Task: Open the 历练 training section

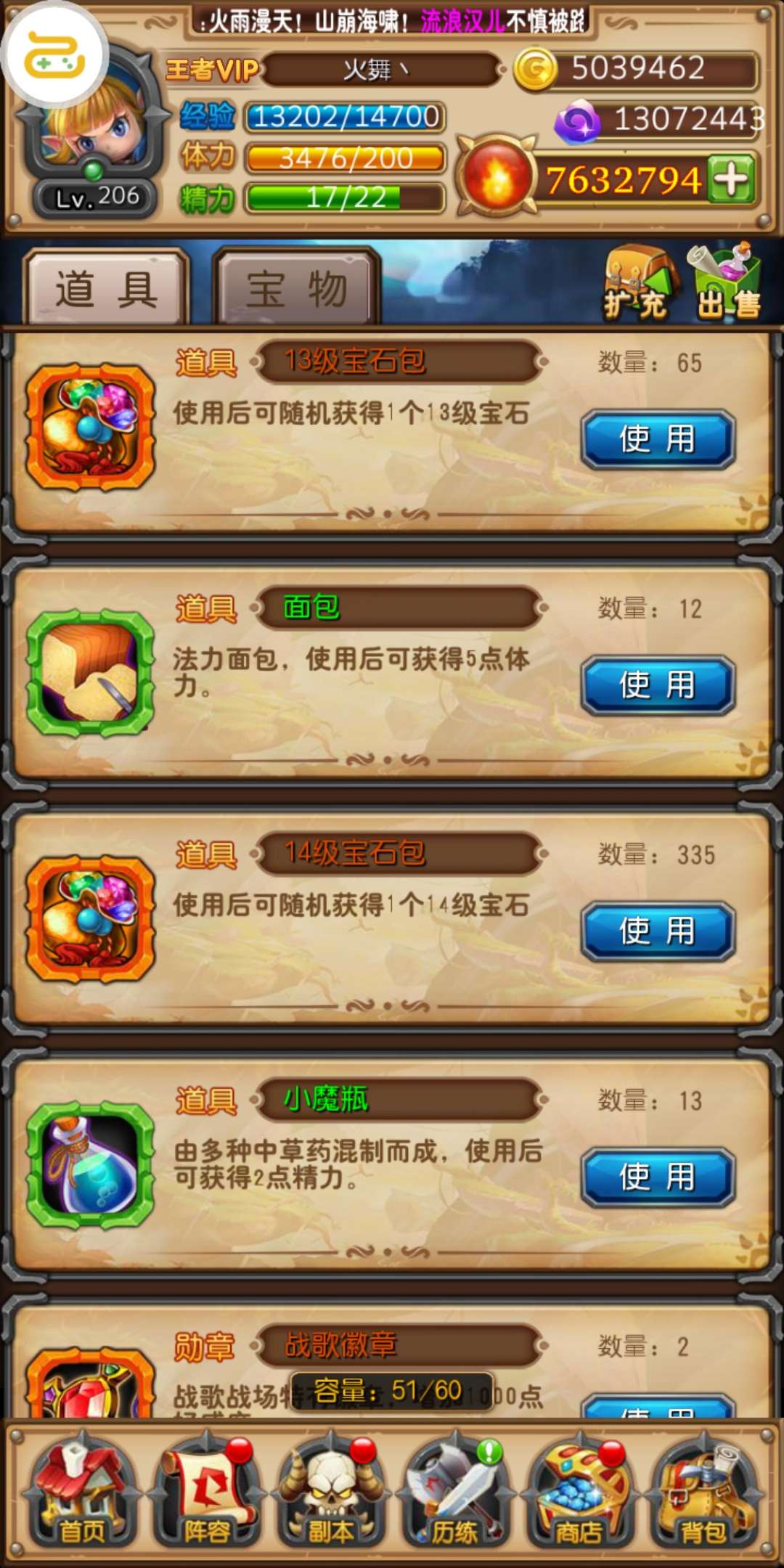Action: (454, 1495)
